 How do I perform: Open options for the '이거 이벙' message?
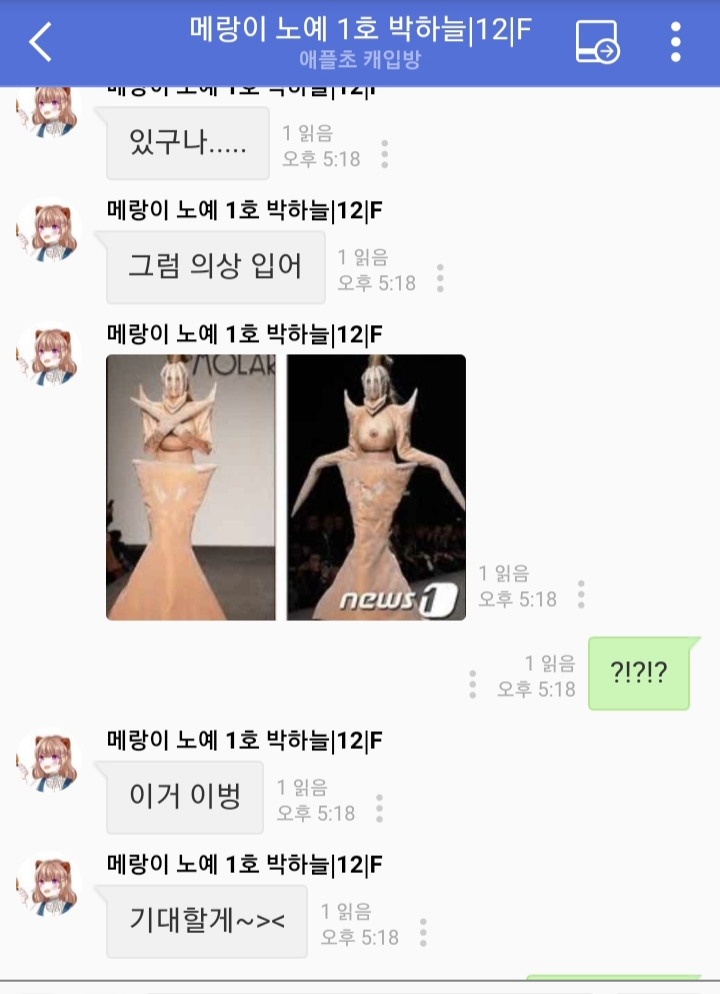pos(379,808)
